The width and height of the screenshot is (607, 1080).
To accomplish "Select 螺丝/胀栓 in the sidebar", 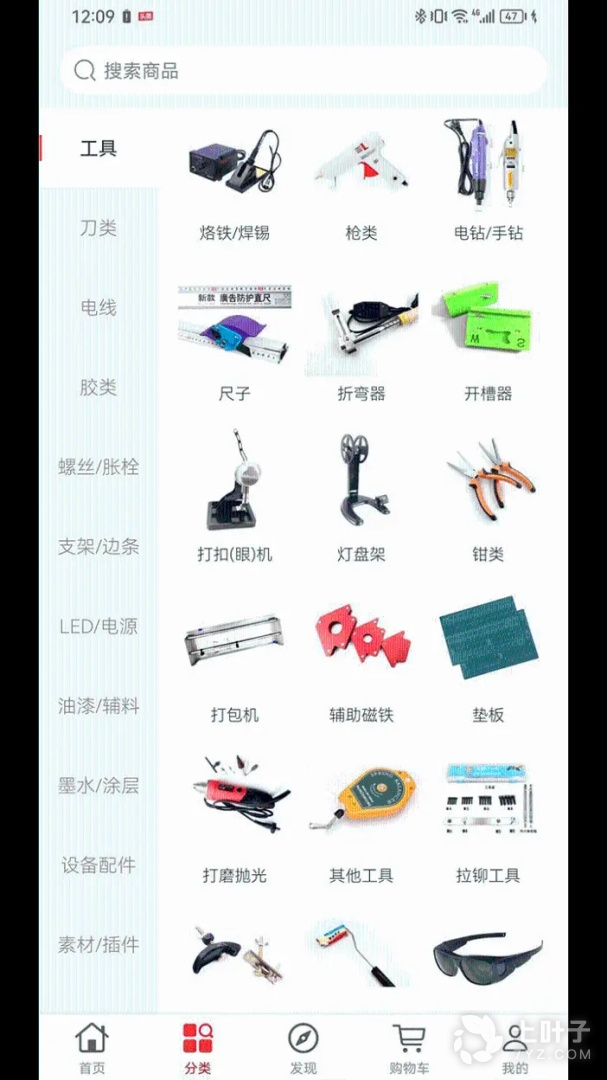I will [98, 467].
